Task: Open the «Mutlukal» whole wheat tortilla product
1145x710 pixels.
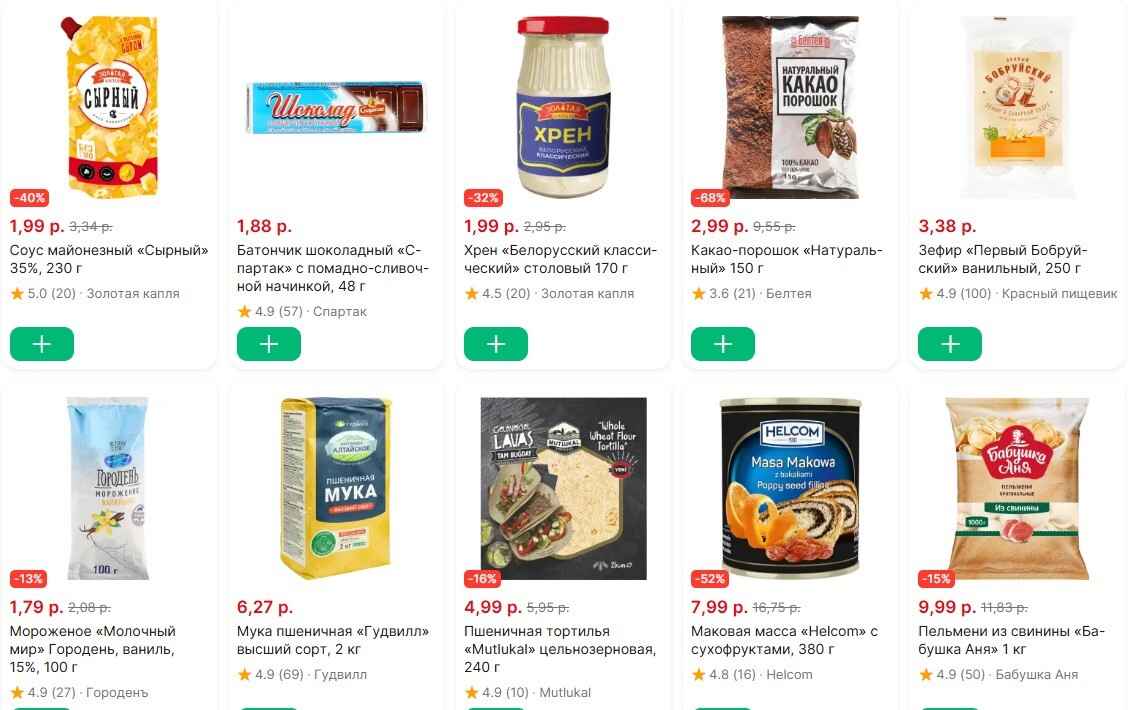Action: click(560, 649)
